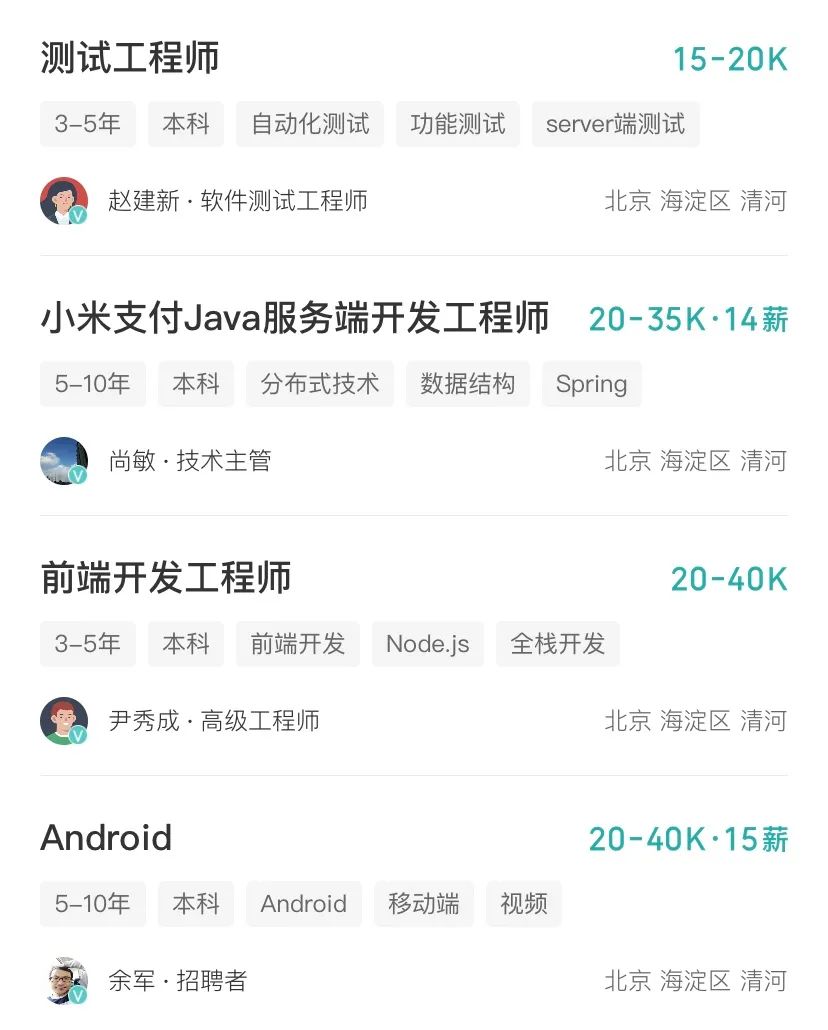
Task: Open 余军's avatar photo
Action: [62, 980]
